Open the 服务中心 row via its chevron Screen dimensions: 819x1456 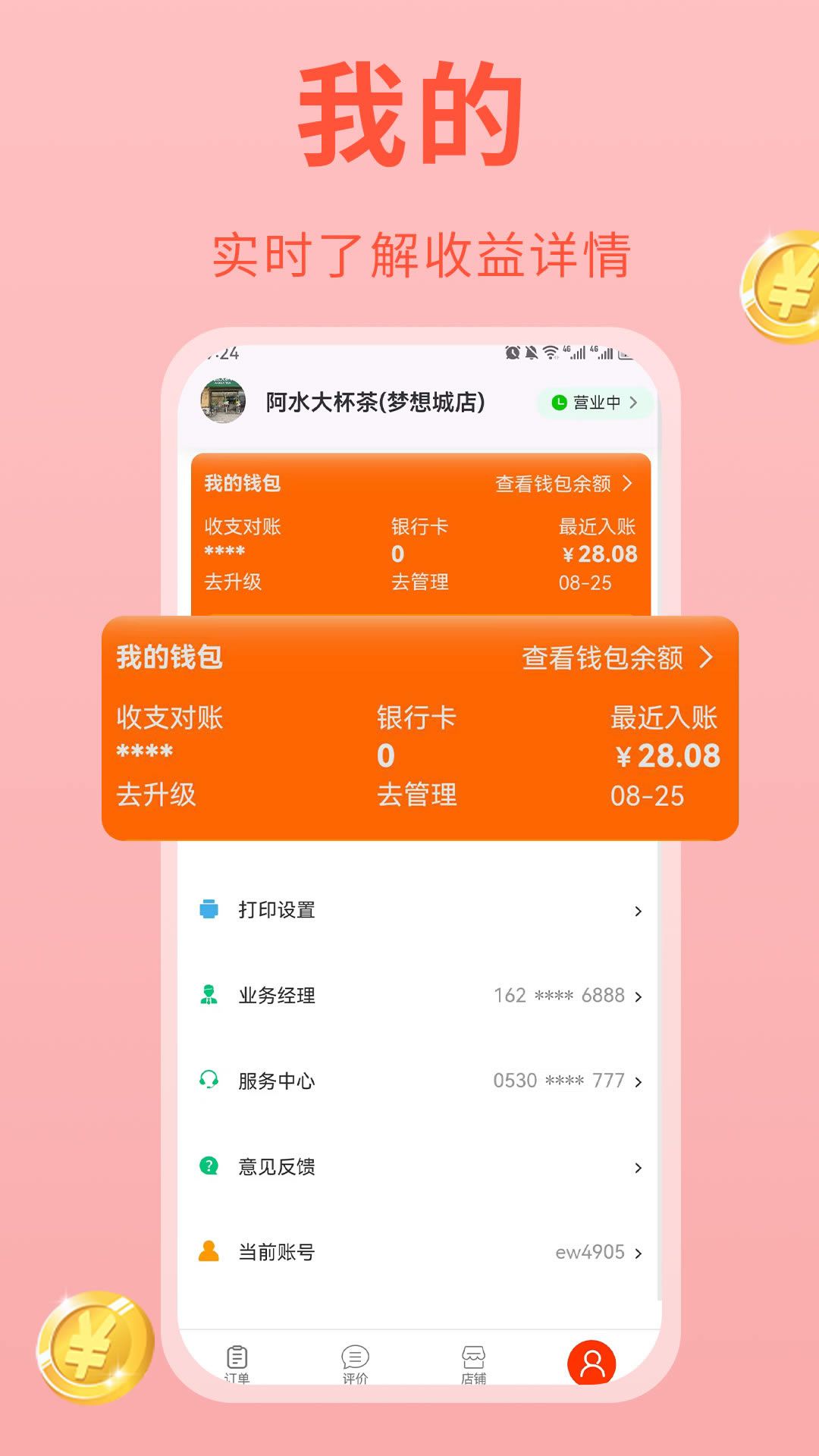pos(639,1081)
